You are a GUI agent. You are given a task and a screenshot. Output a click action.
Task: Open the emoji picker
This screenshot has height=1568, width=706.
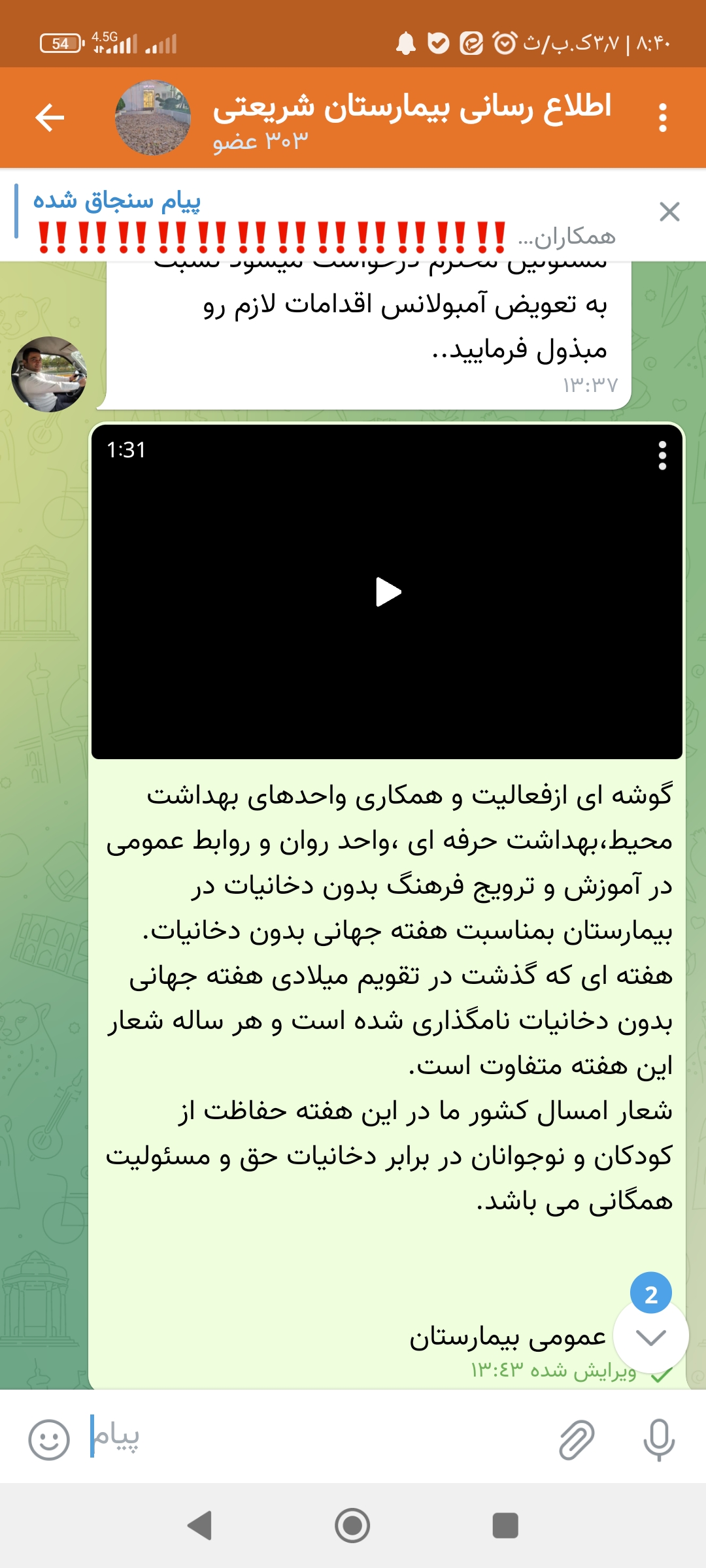[x=49, y=1439]
